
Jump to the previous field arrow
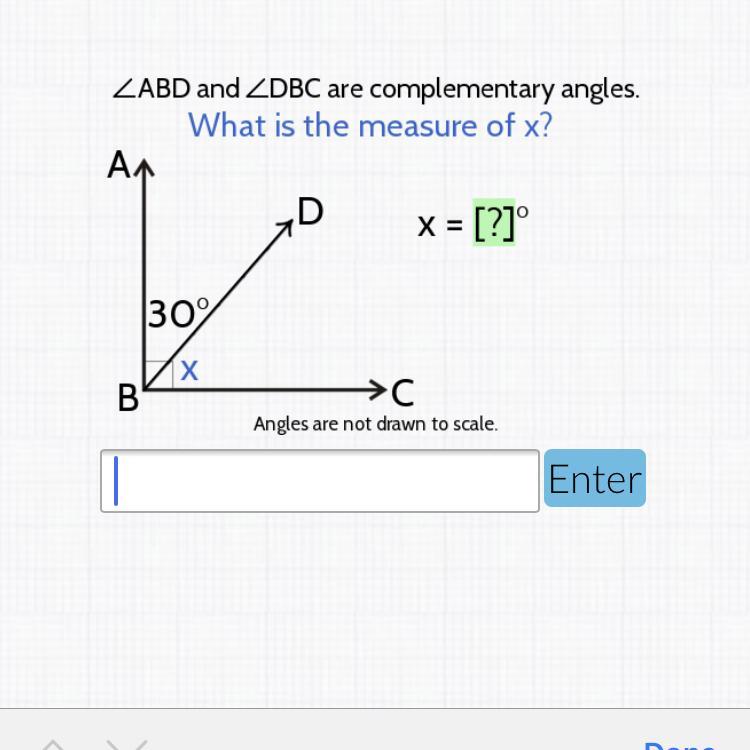54,745
